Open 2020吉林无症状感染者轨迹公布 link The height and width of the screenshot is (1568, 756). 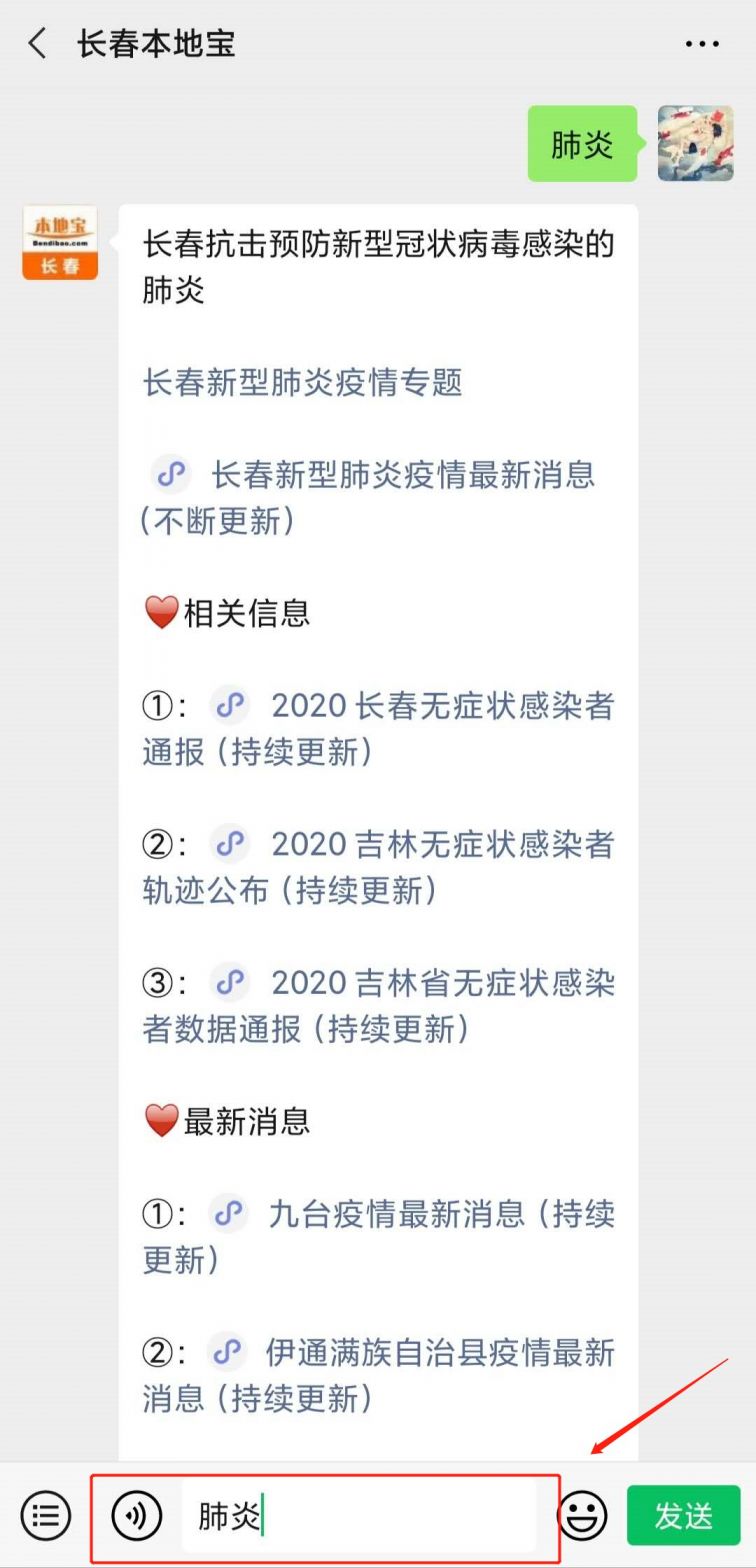click(x=442, y=845)
